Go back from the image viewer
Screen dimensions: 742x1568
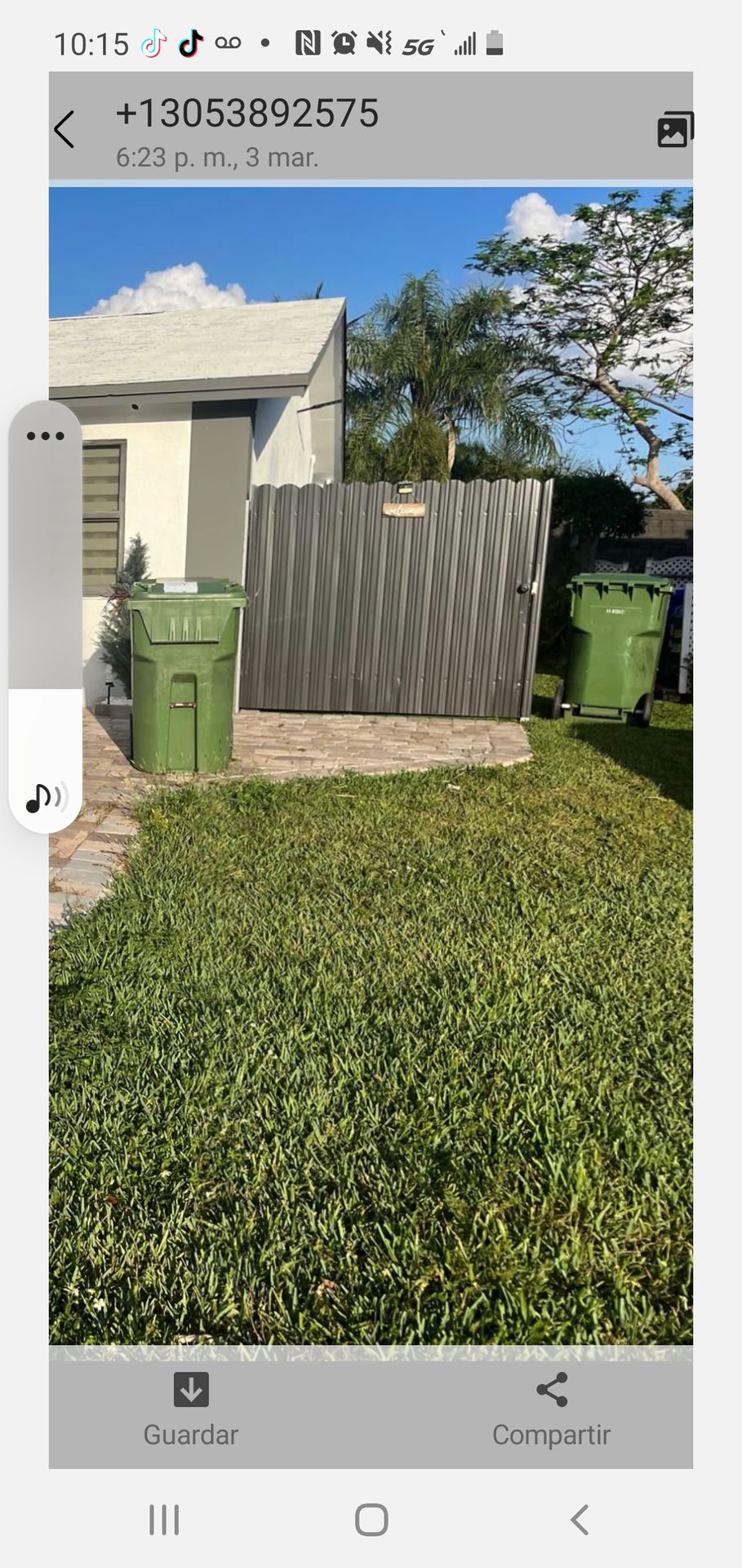pos(64,129)
